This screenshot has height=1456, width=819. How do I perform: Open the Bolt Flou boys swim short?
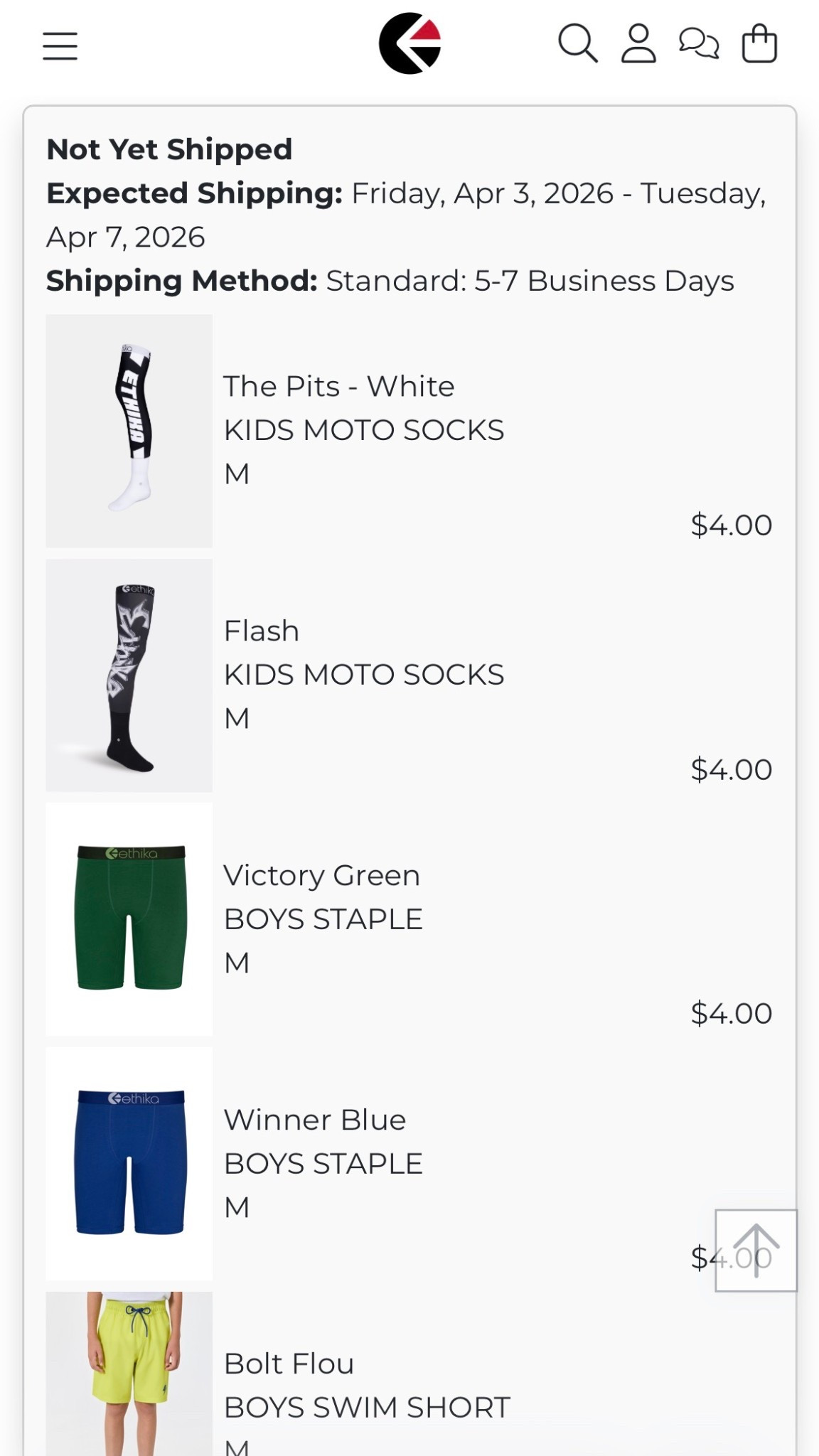[x=289, y=1363]
